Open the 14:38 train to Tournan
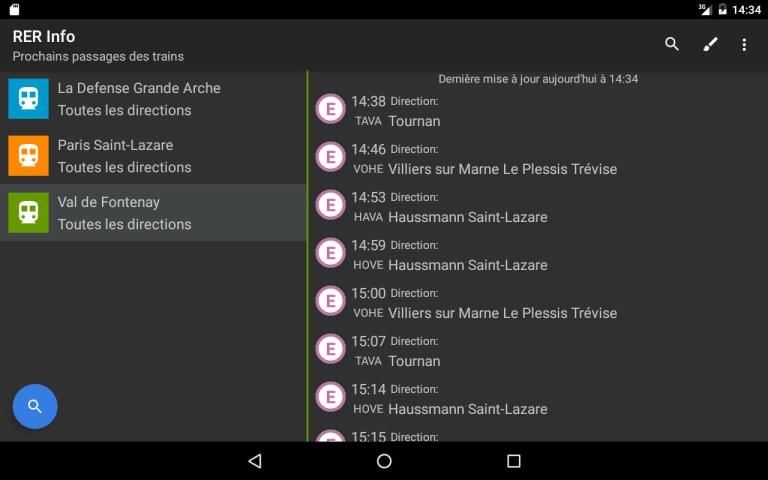This screenshot has height=480, width=768. click(536, 110)
